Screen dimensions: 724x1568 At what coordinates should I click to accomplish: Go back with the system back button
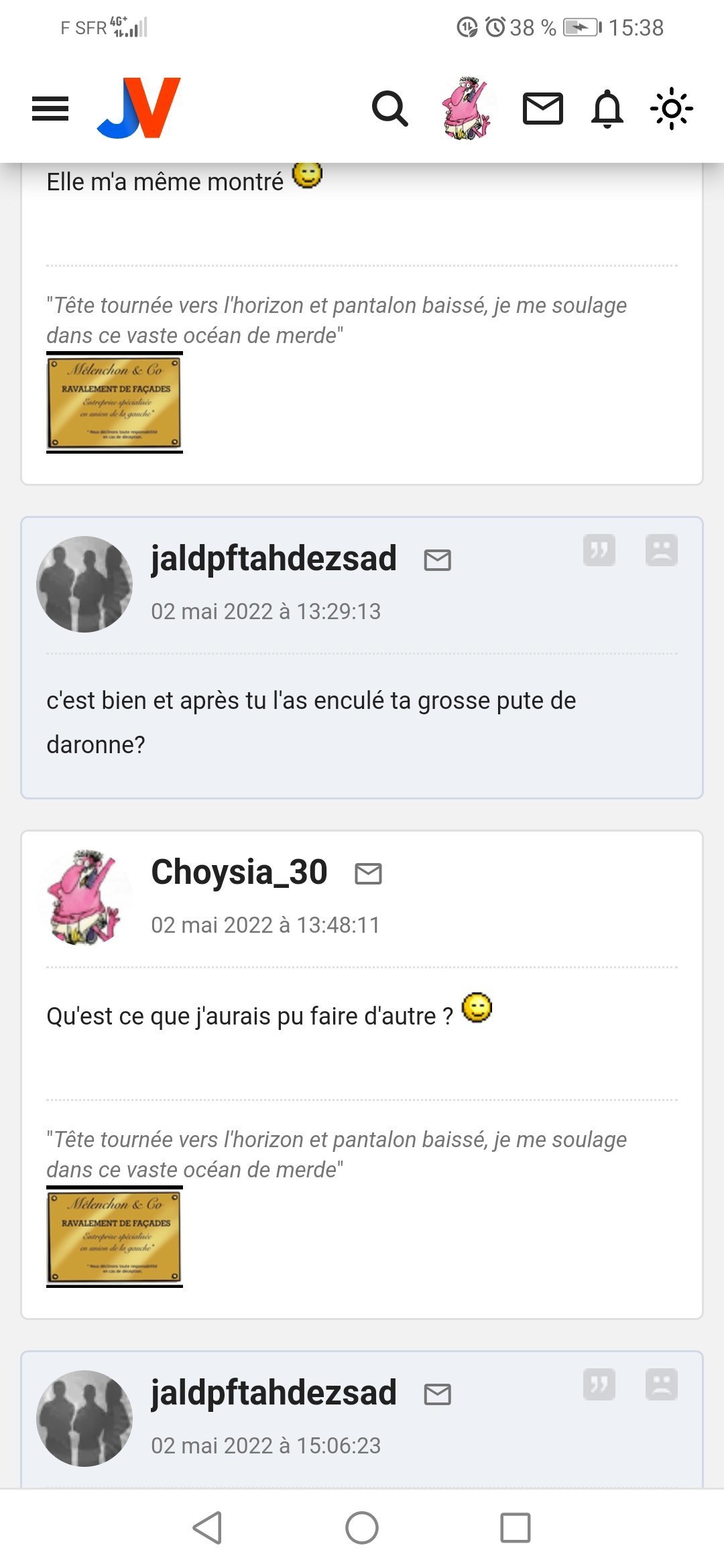(x=207, y=1528)
